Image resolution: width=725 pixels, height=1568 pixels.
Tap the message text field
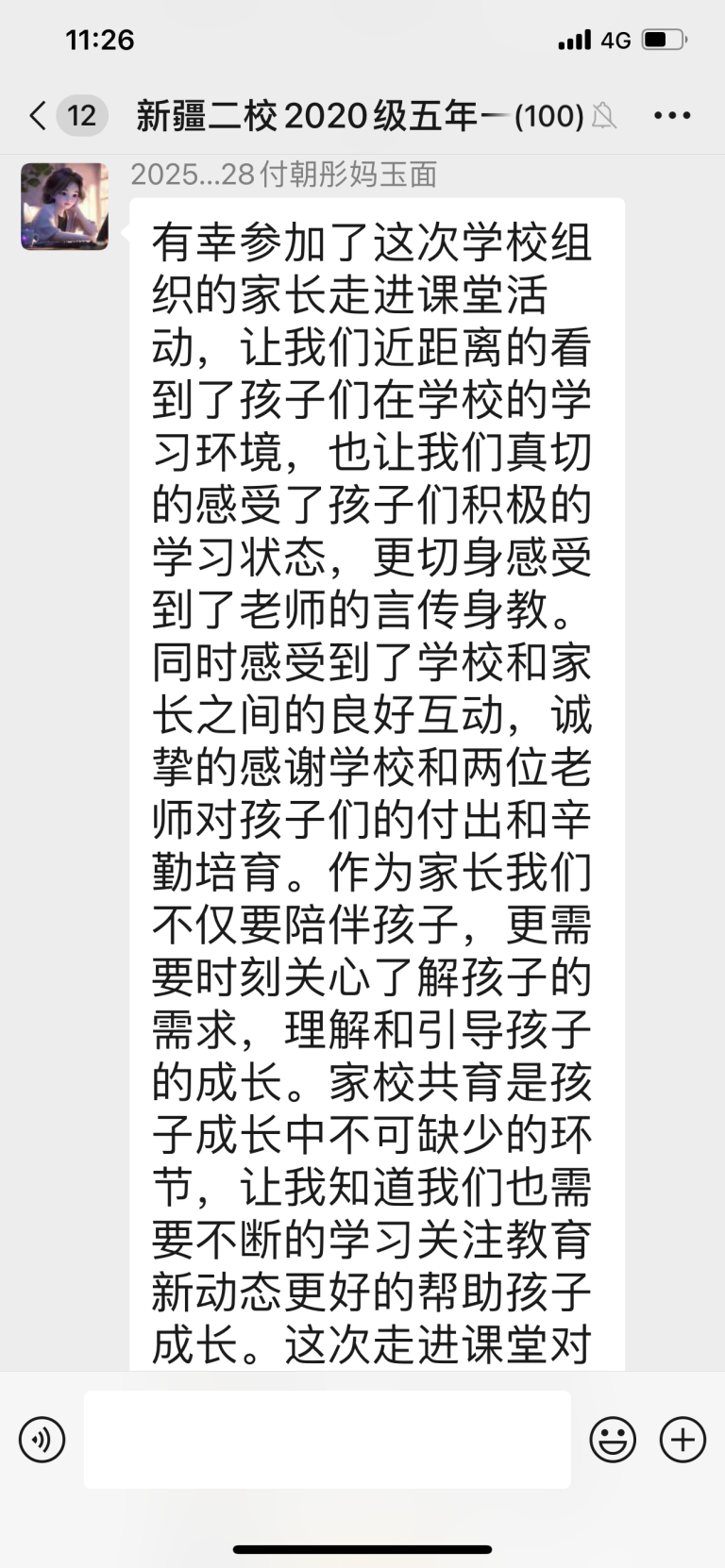point(328,1440)
